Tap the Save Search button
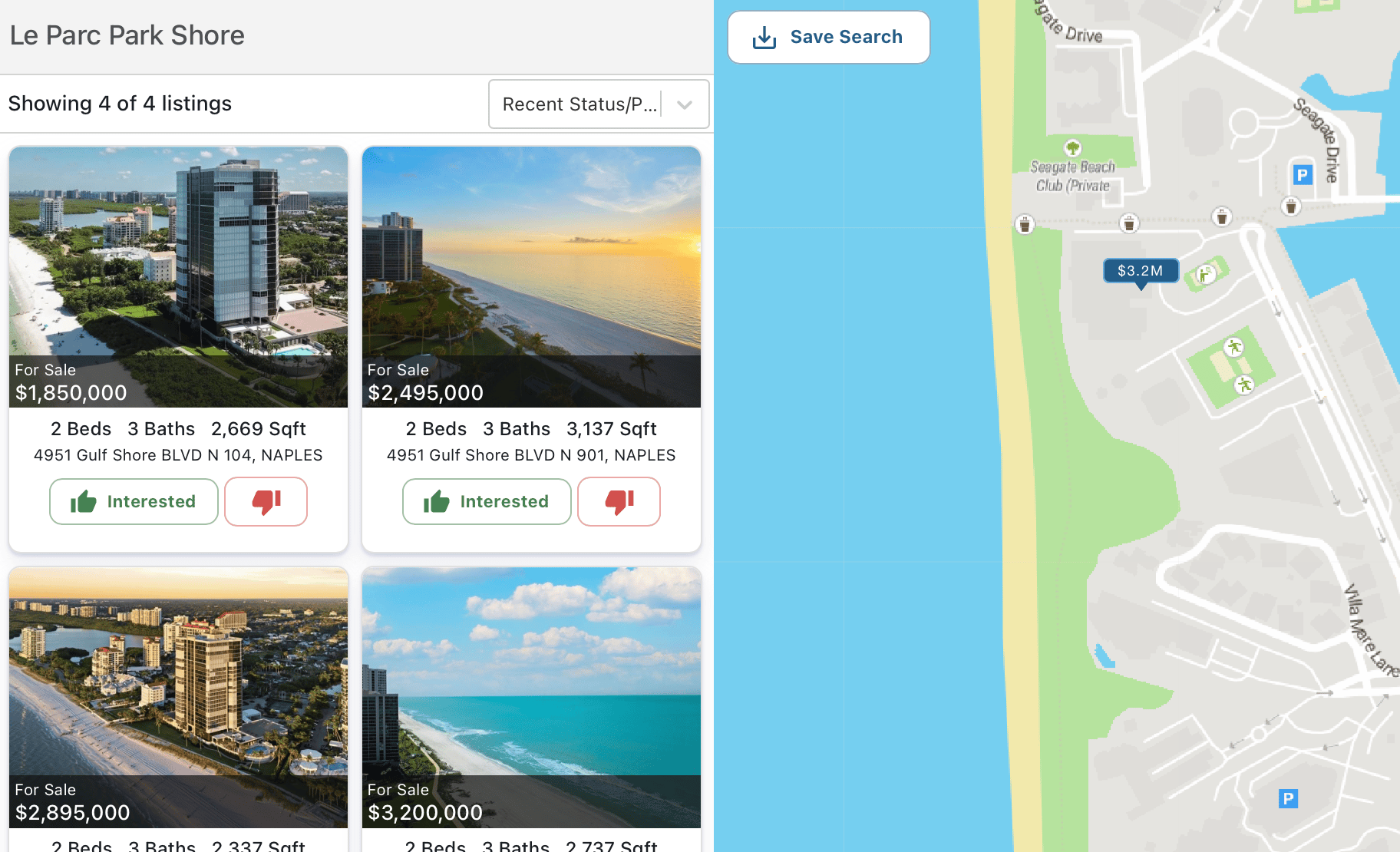Viewport: 1400px width, 852px height. point(828,37)
